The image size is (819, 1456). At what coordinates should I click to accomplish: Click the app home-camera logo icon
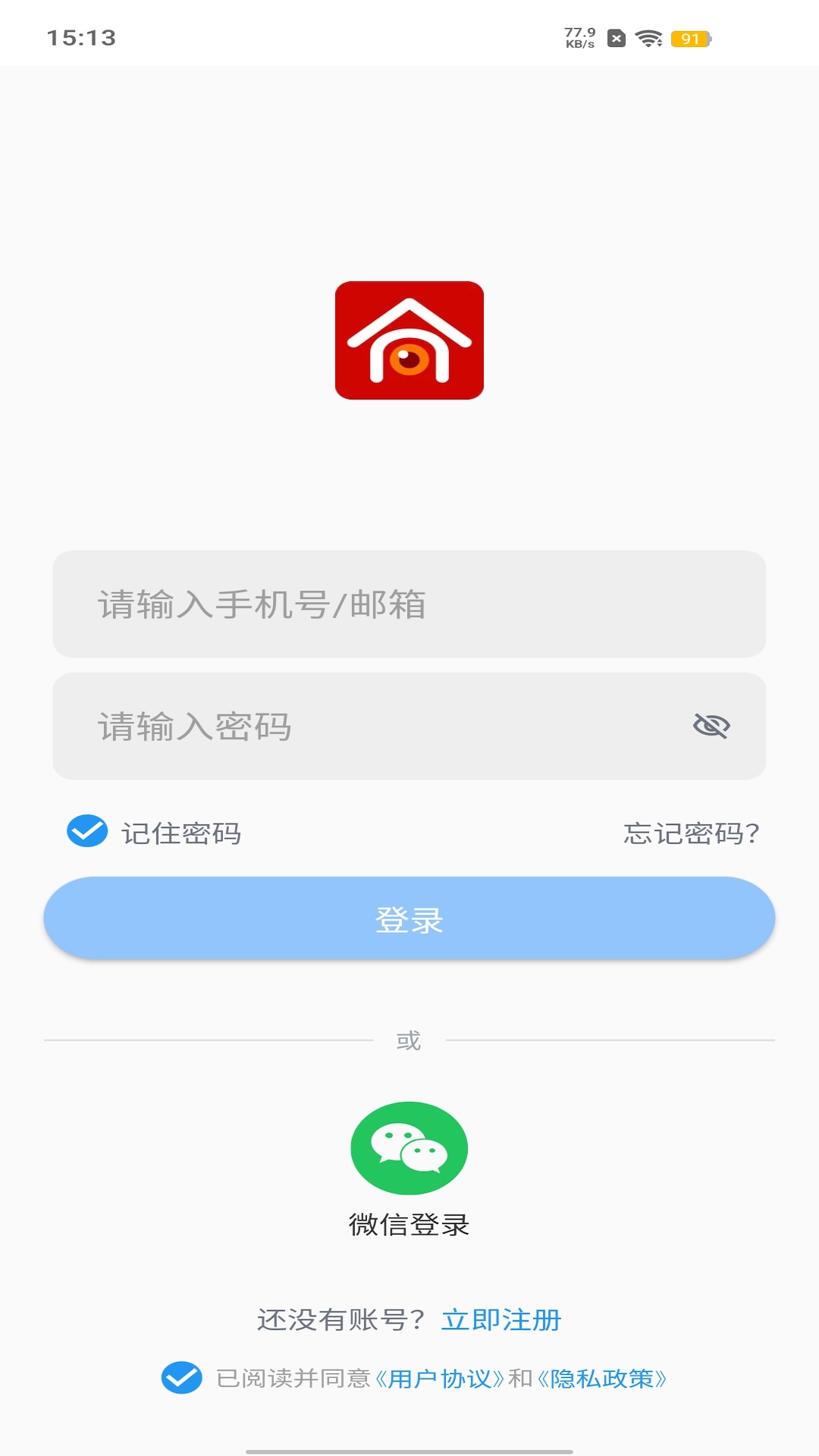pyautogui.click(x=409, y=341)
